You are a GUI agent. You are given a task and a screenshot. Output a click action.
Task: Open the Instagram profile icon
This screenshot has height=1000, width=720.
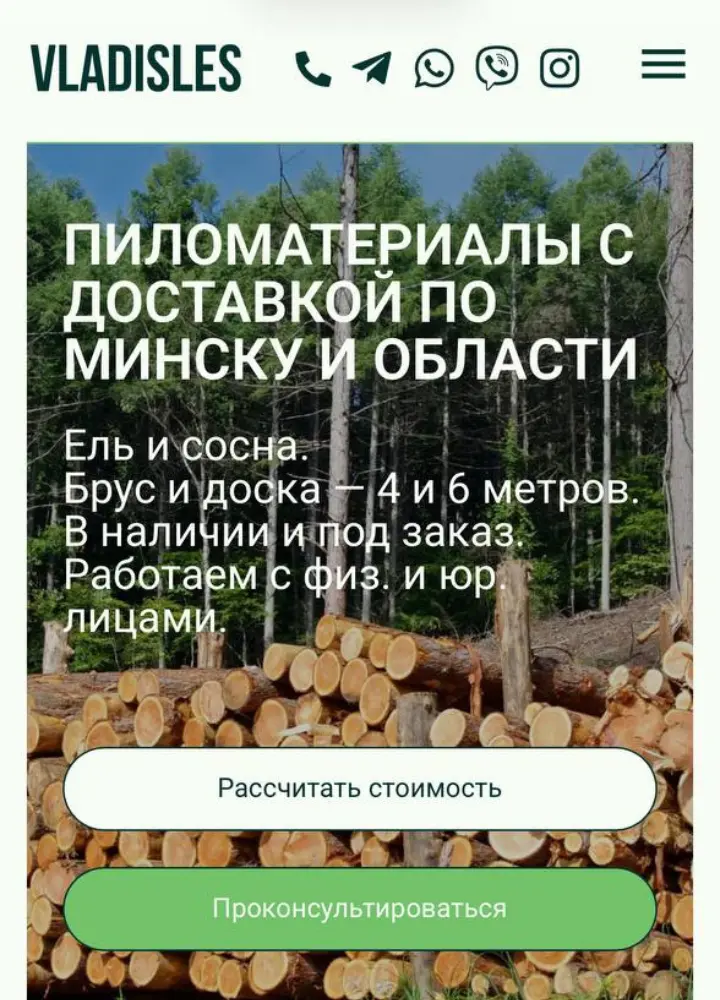[560, 68]
